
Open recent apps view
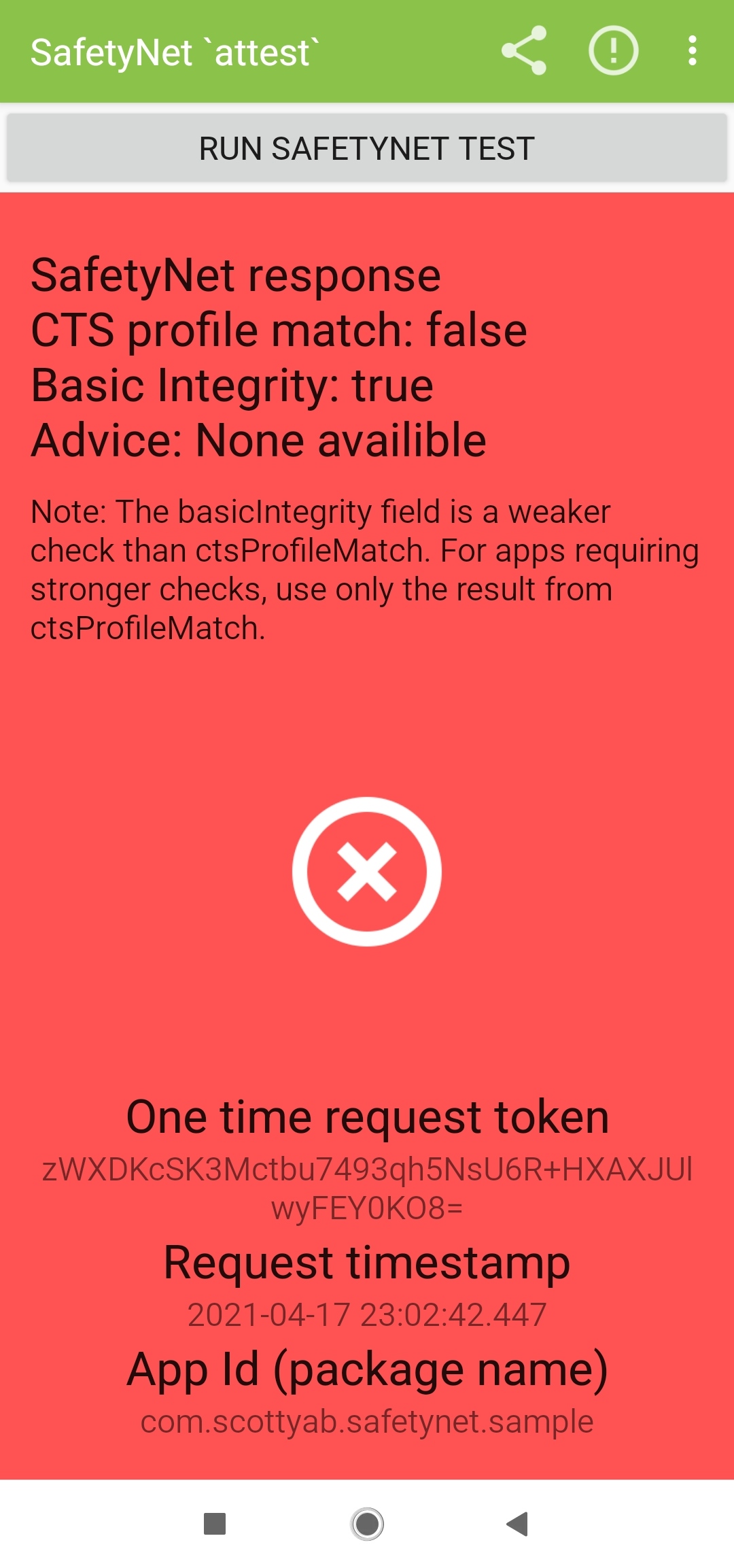[215, 1524]
